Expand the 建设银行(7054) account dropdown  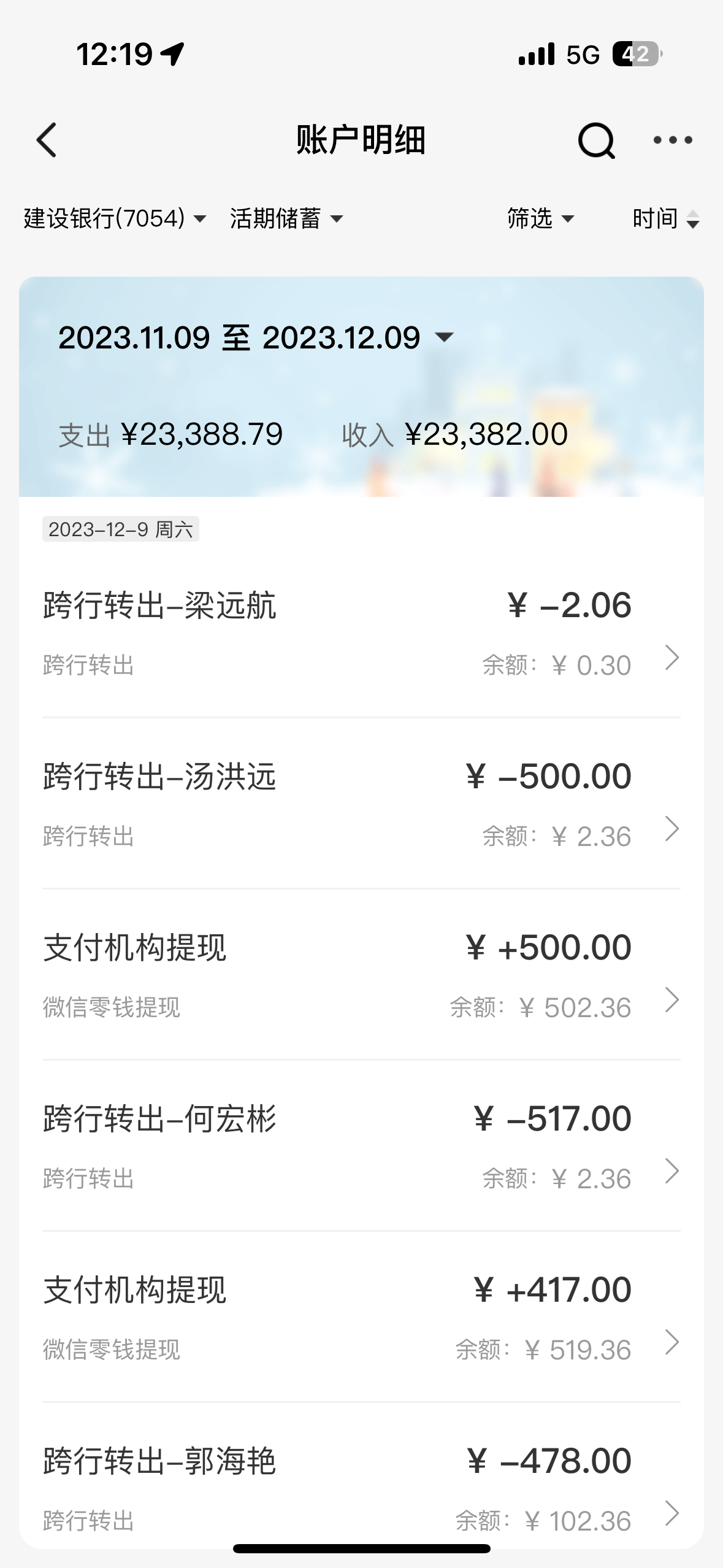(x=115, y=218)
